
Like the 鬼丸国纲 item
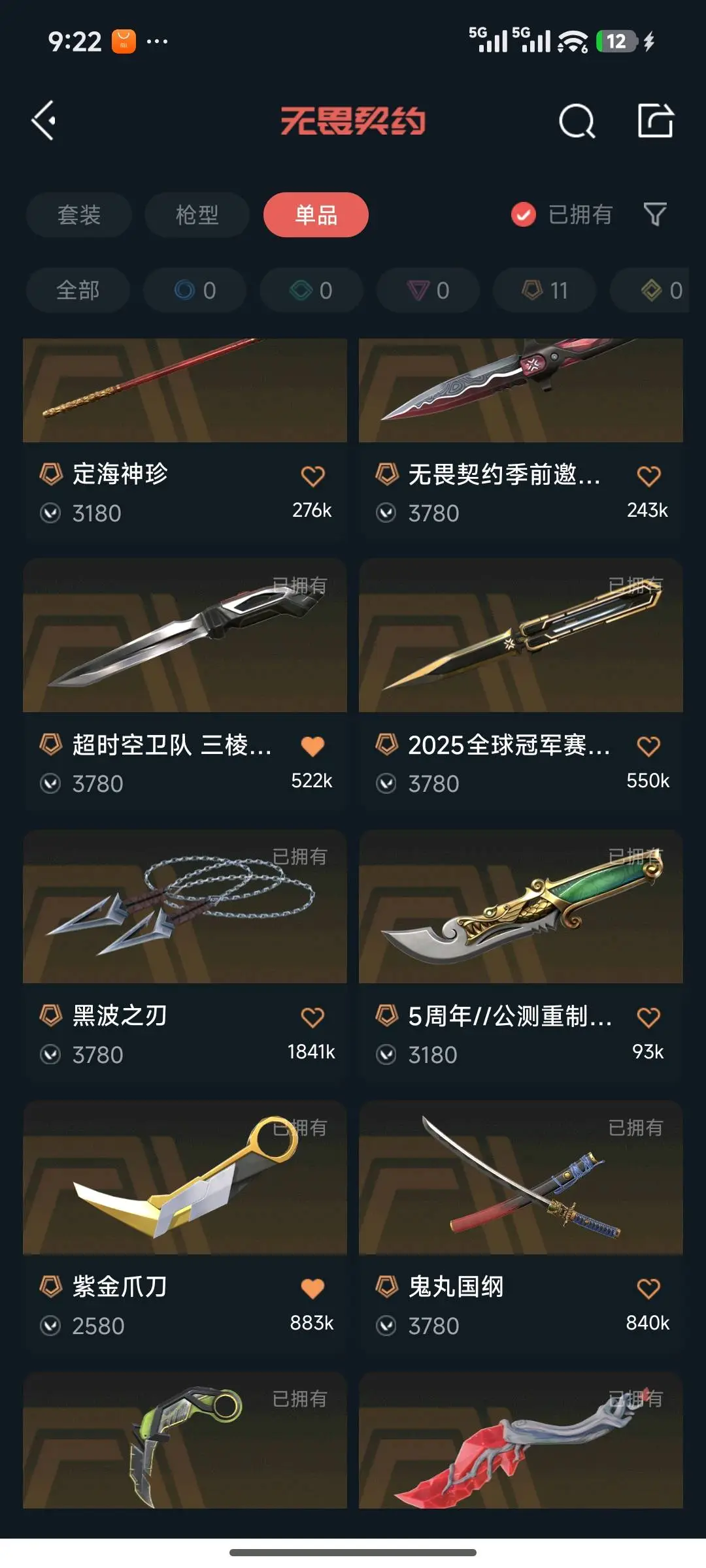[648, 1288]
